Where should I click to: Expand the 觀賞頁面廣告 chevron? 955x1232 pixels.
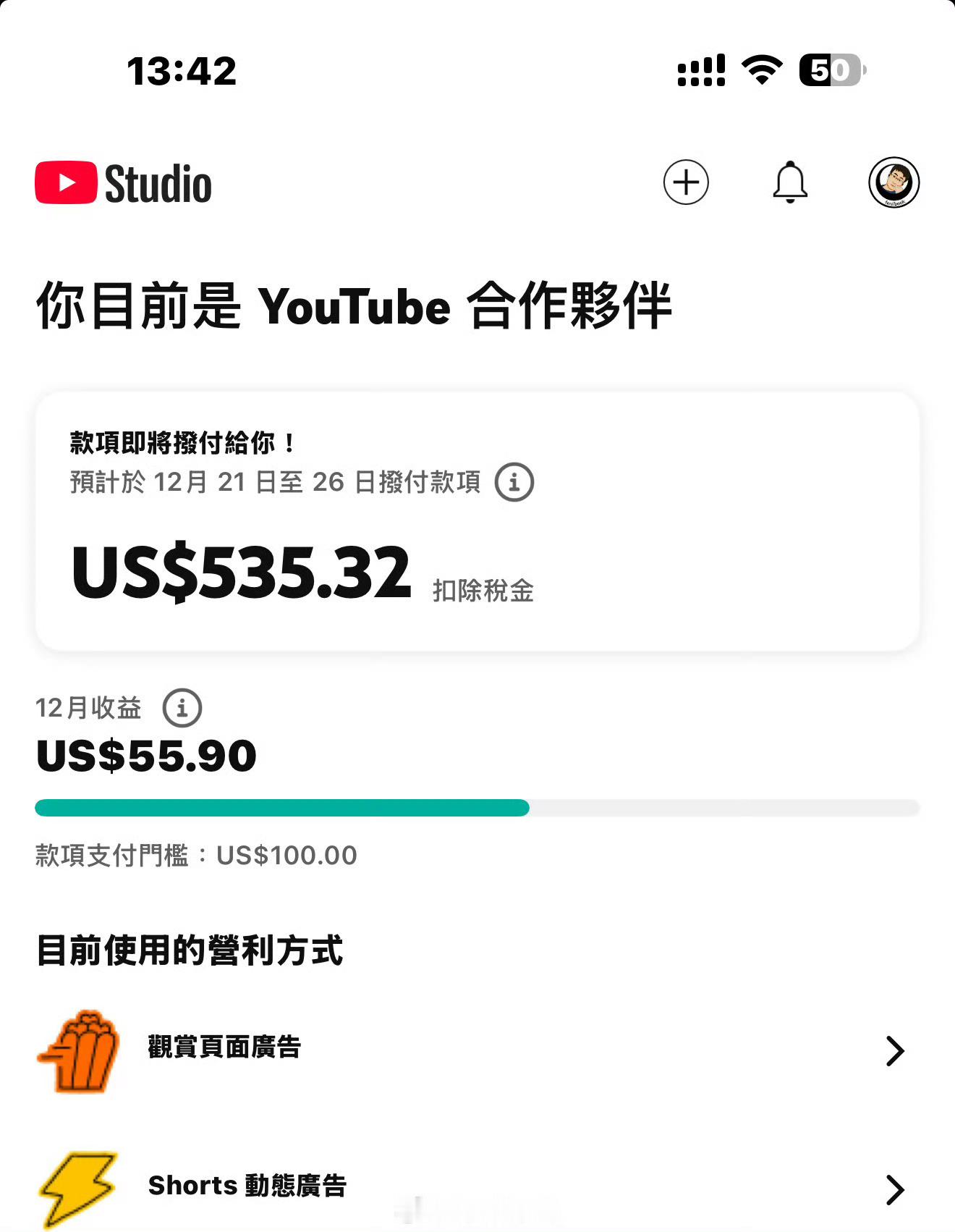(895, 1051)
